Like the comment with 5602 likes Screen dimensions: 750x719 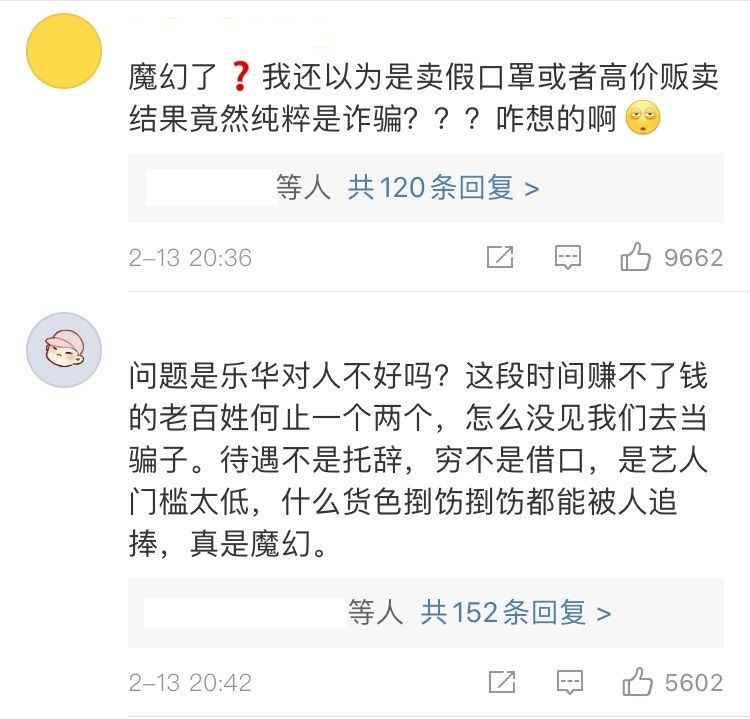coord(636,683)
